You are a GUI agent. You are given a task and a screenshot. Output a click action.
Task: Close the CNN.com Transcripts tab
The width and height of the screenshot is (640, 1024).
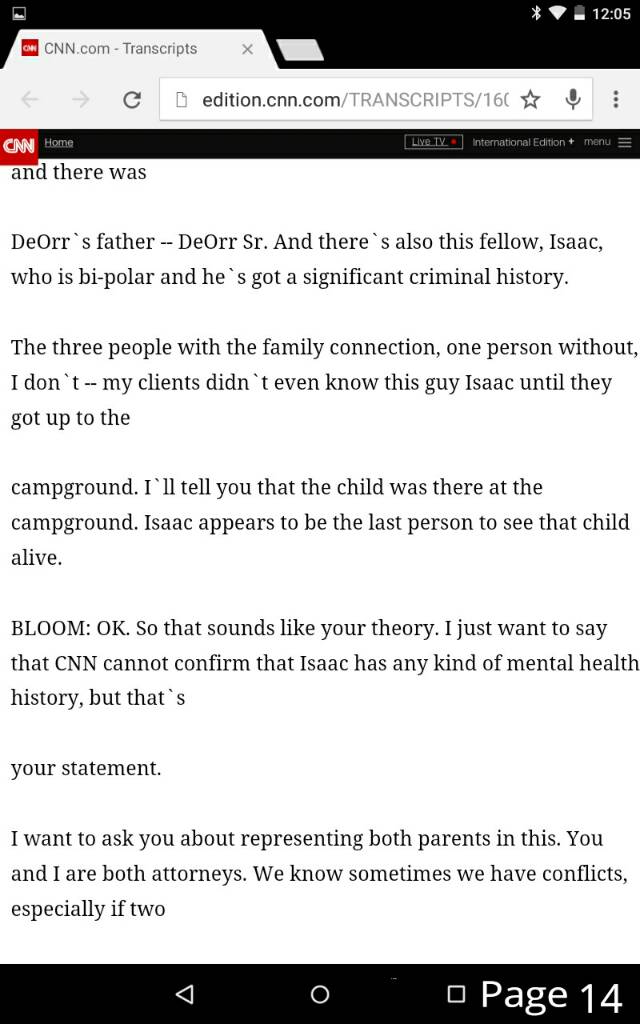coord(248,48)
